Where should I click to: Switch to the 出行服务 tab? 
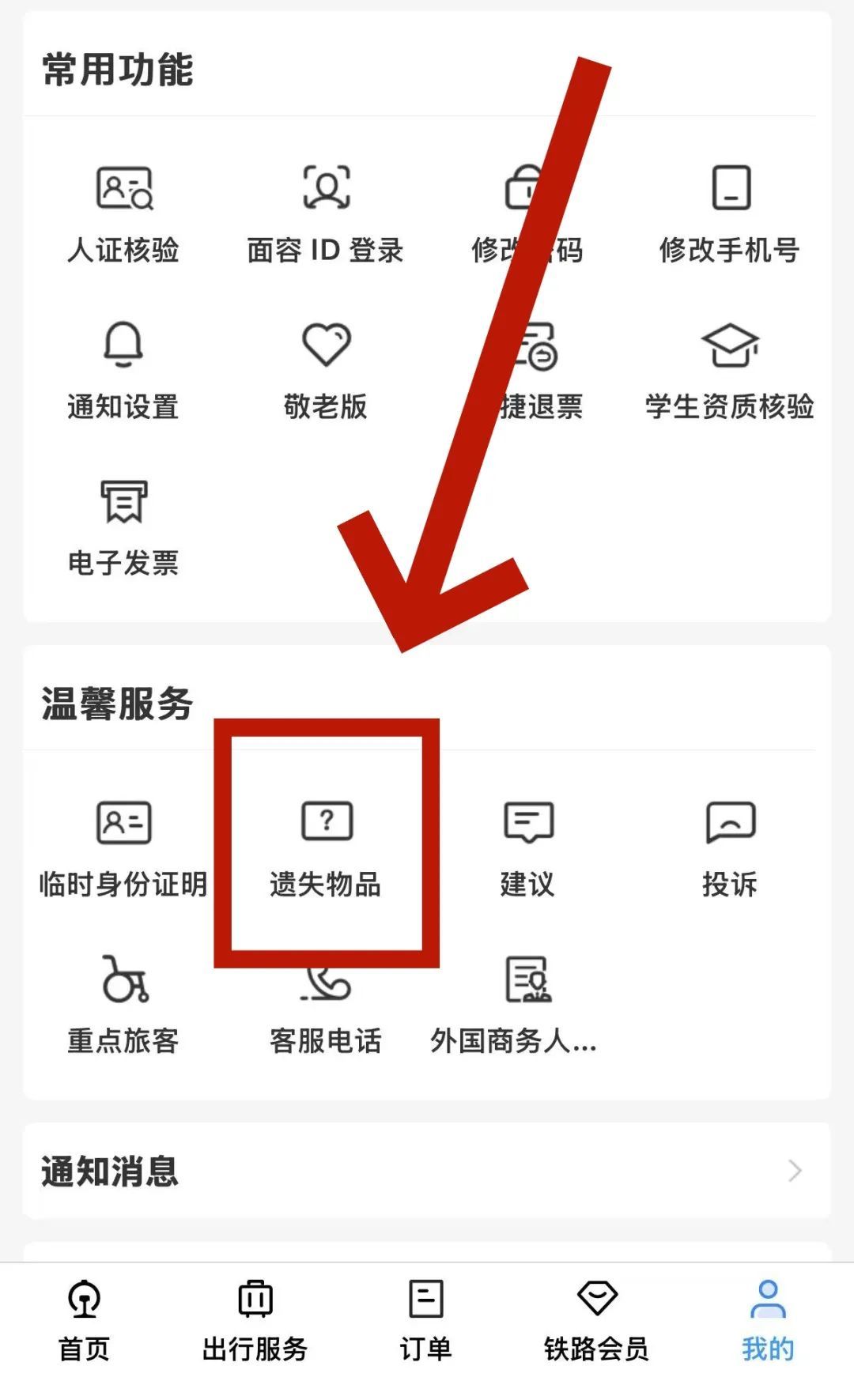[255, 1320]
